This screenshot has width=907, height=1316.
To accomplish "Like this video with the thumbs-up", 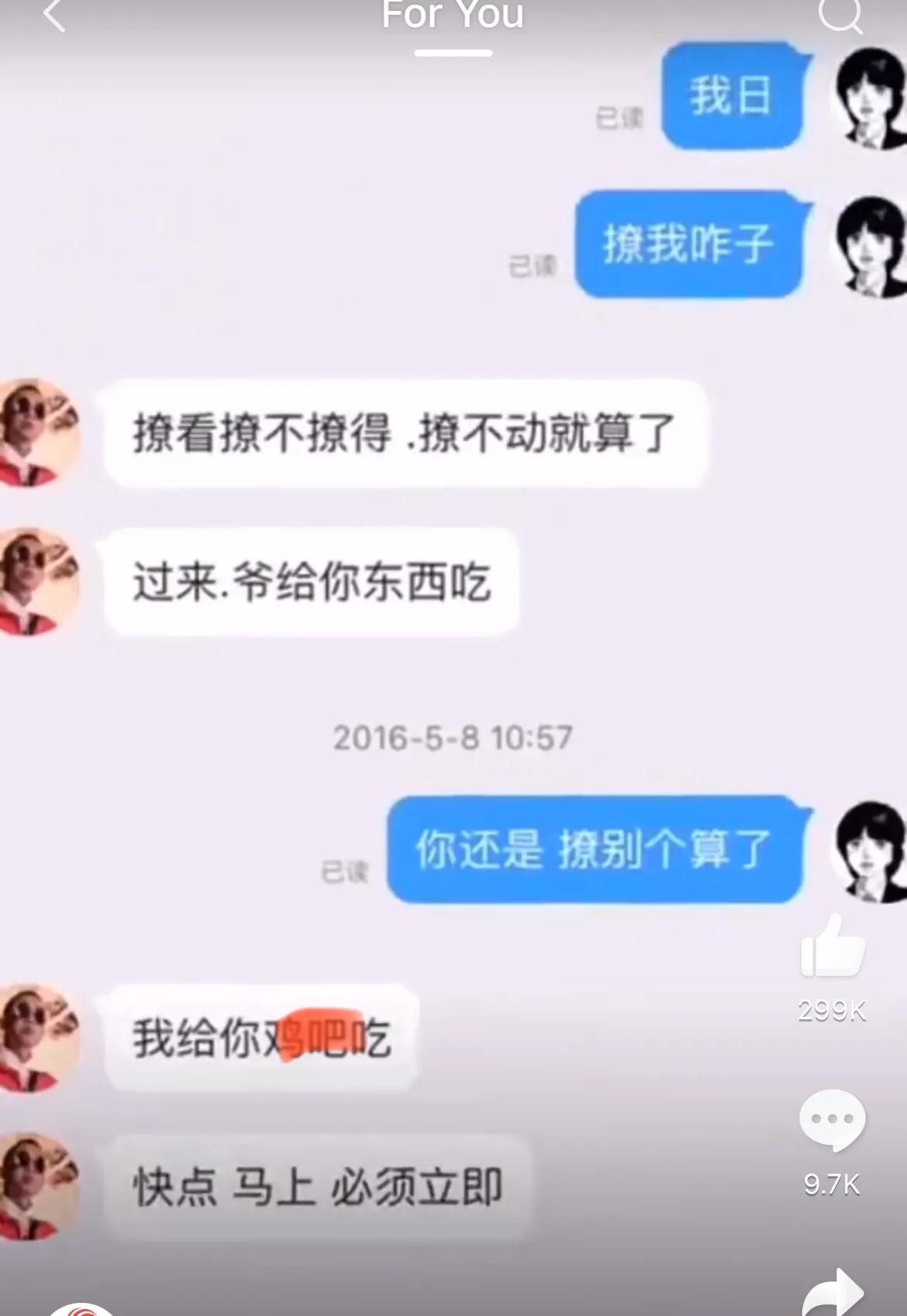I will tap(833, 947).
